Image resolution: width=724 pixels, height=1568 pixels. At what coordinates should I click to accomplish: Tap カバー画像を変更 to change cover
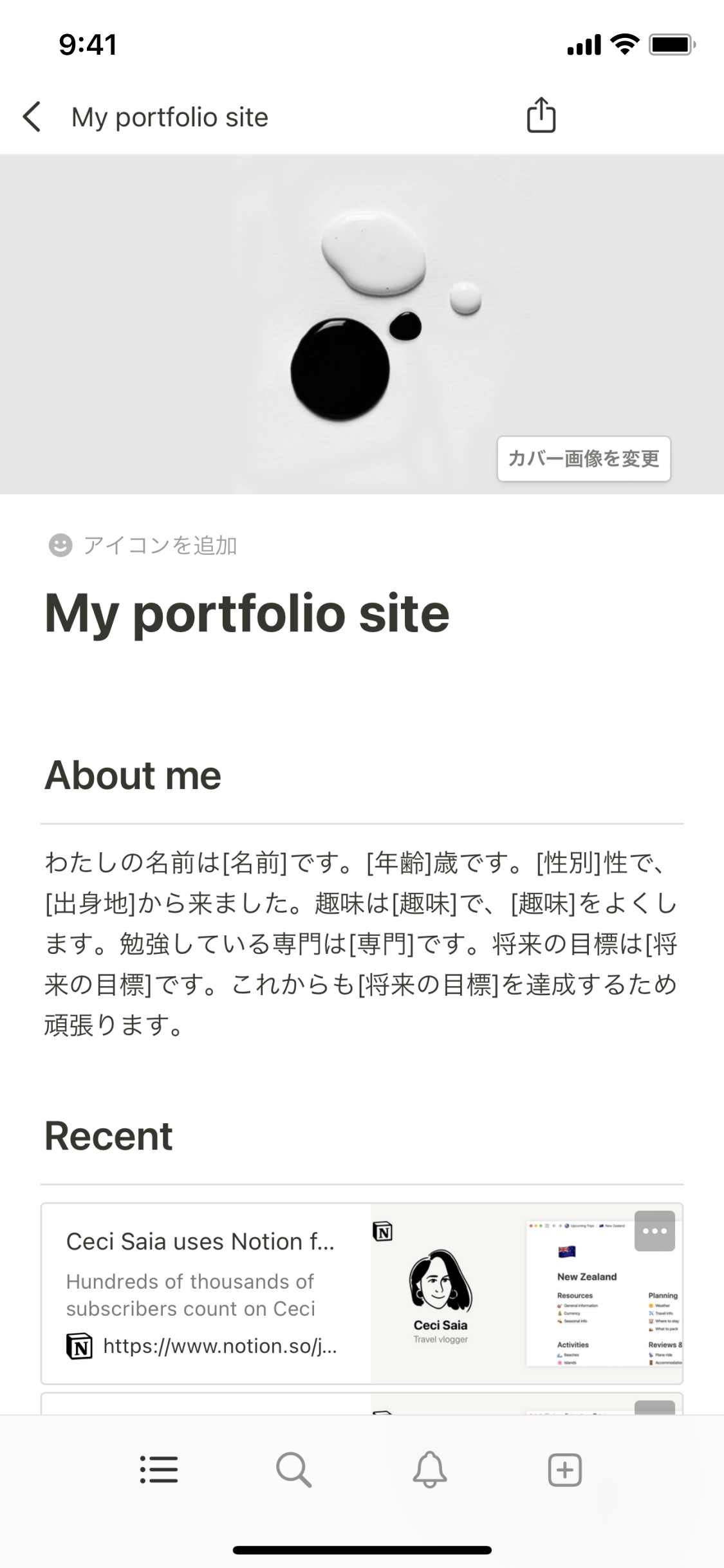(x=584, y=458)
